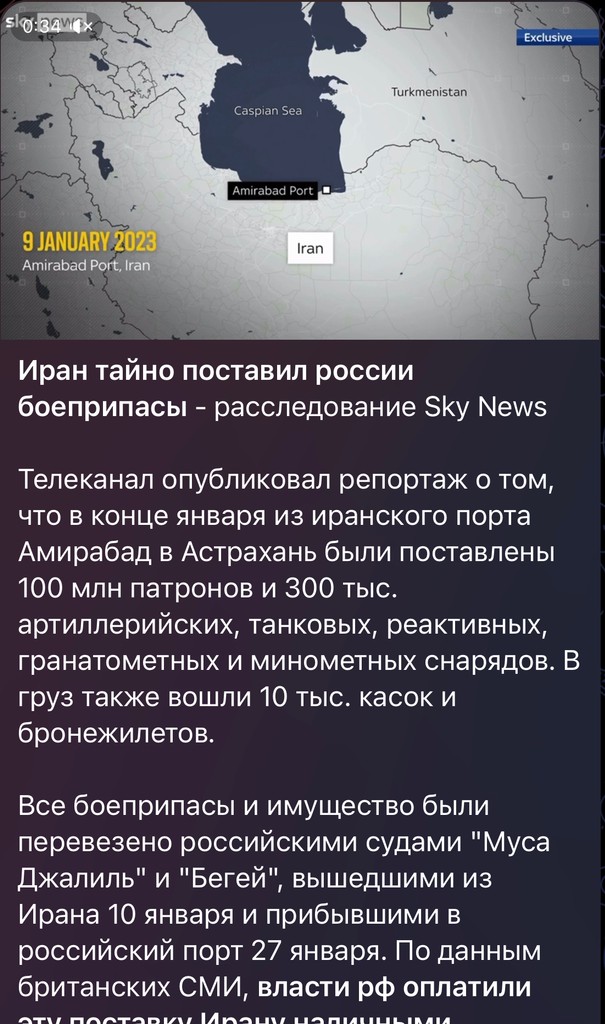605x1024 pixels.
Task: Open the Sky News map video
Action: [x=300, y=170]
